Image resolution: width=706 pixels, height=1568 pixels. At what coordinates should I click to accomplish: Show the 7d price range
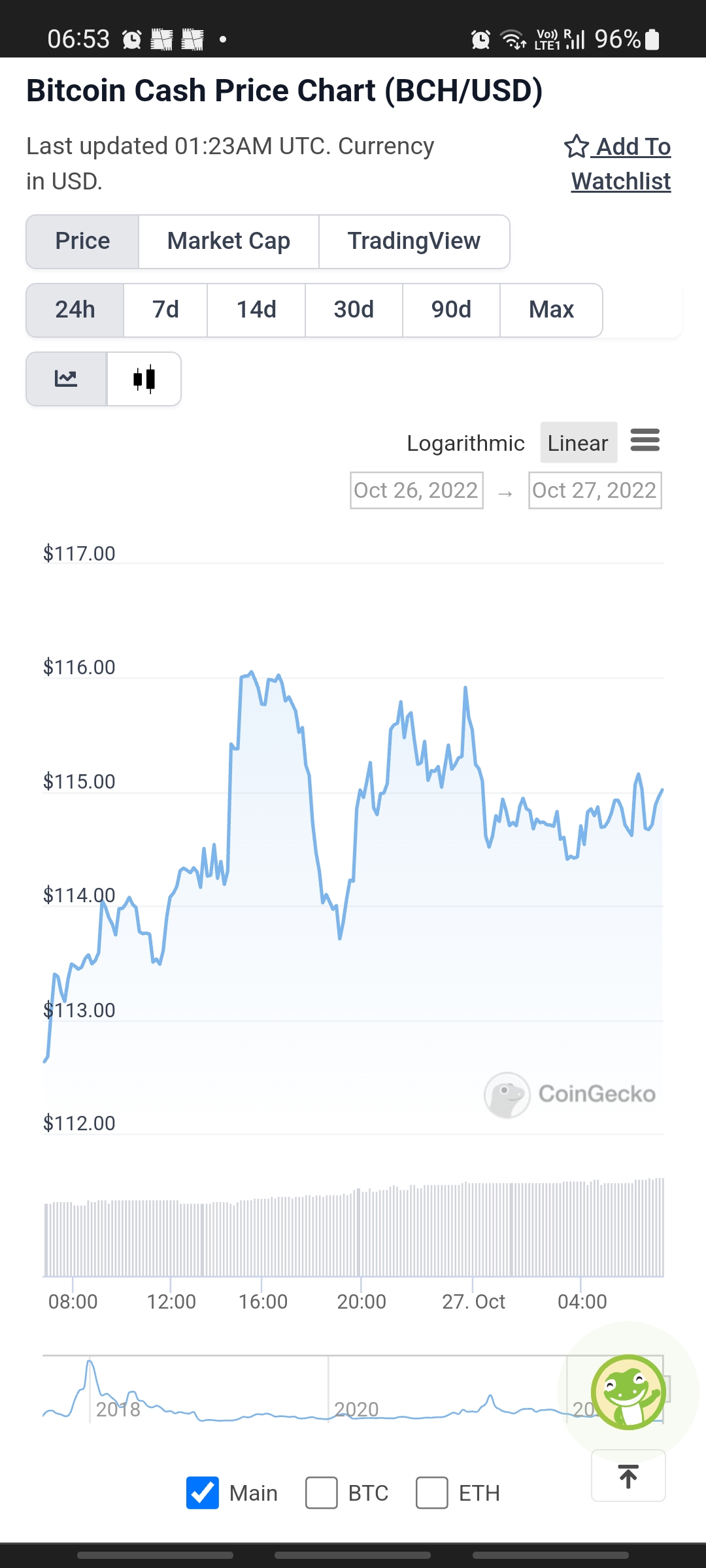pos(165,310)
